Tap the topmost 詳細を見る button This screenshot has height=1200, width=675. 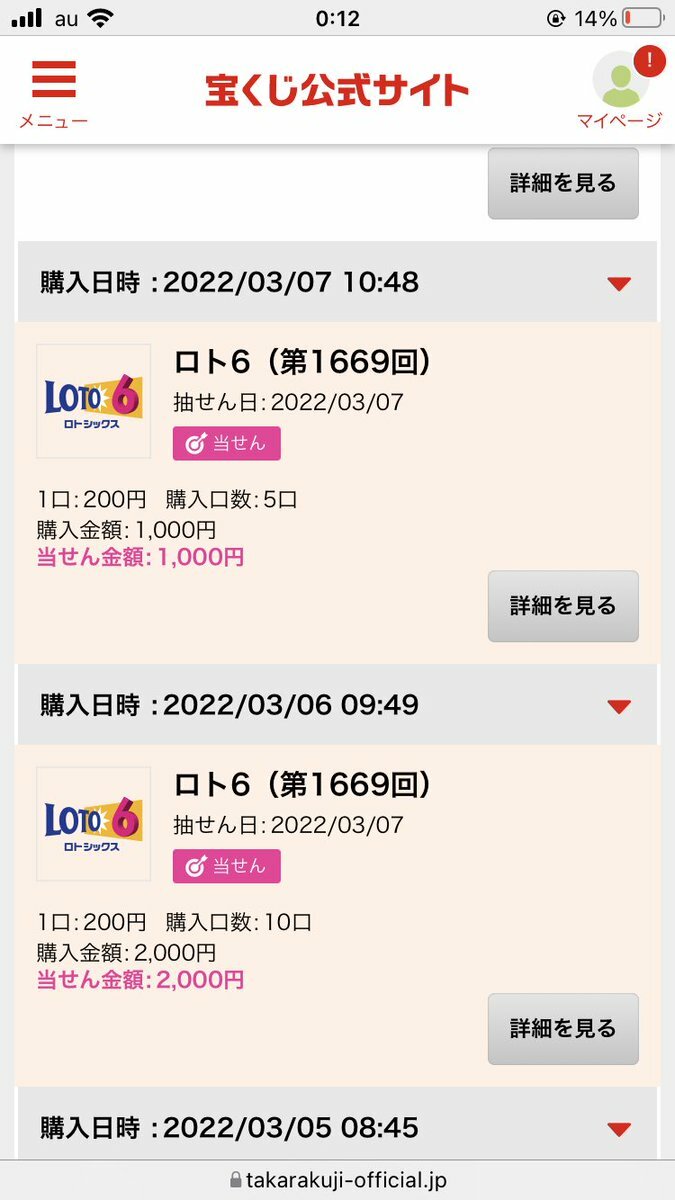563,183
